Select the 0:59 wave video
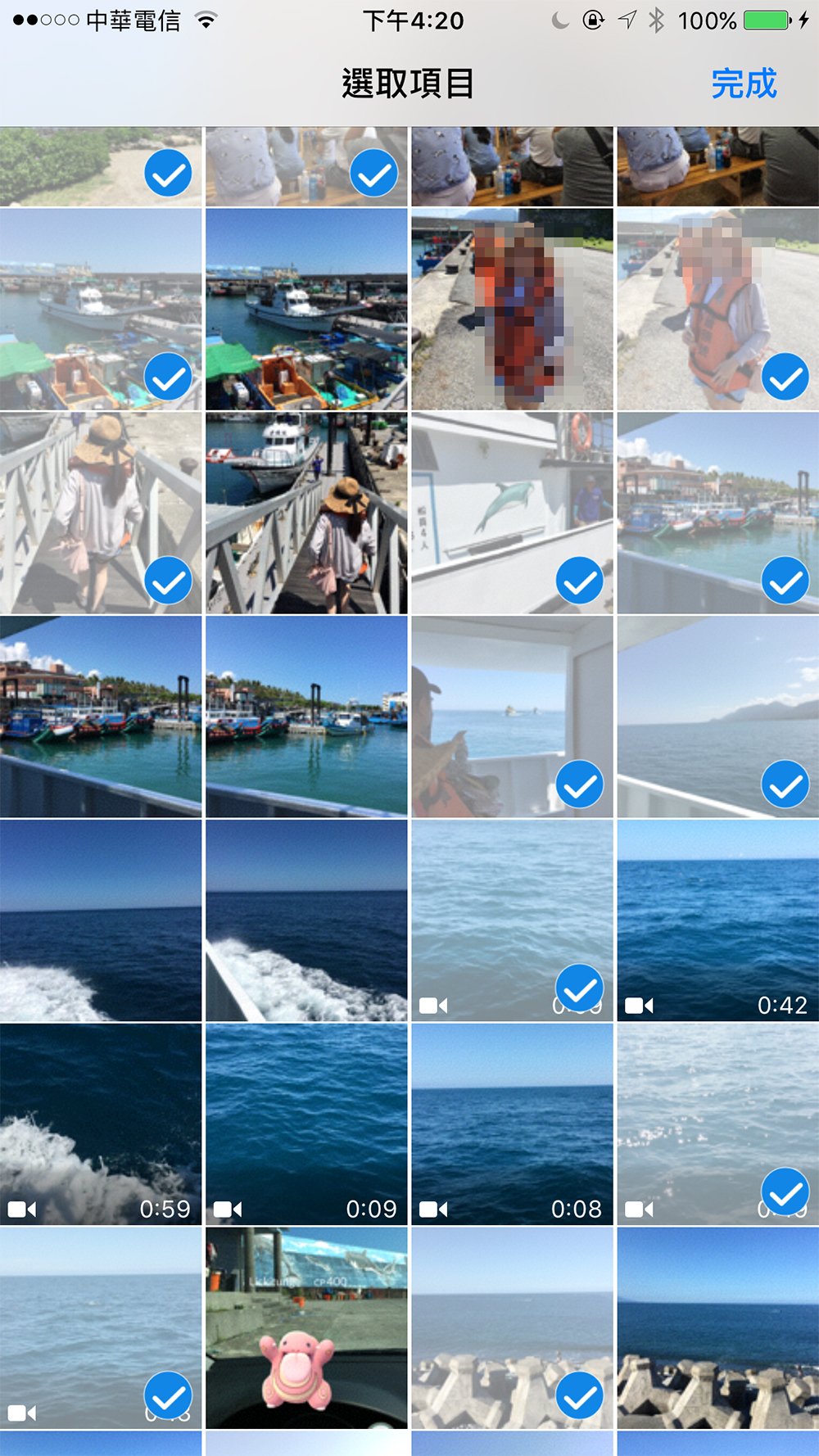Image resolution: width=819 pixels, height=1456 pixels. [x=101, y=1124]
